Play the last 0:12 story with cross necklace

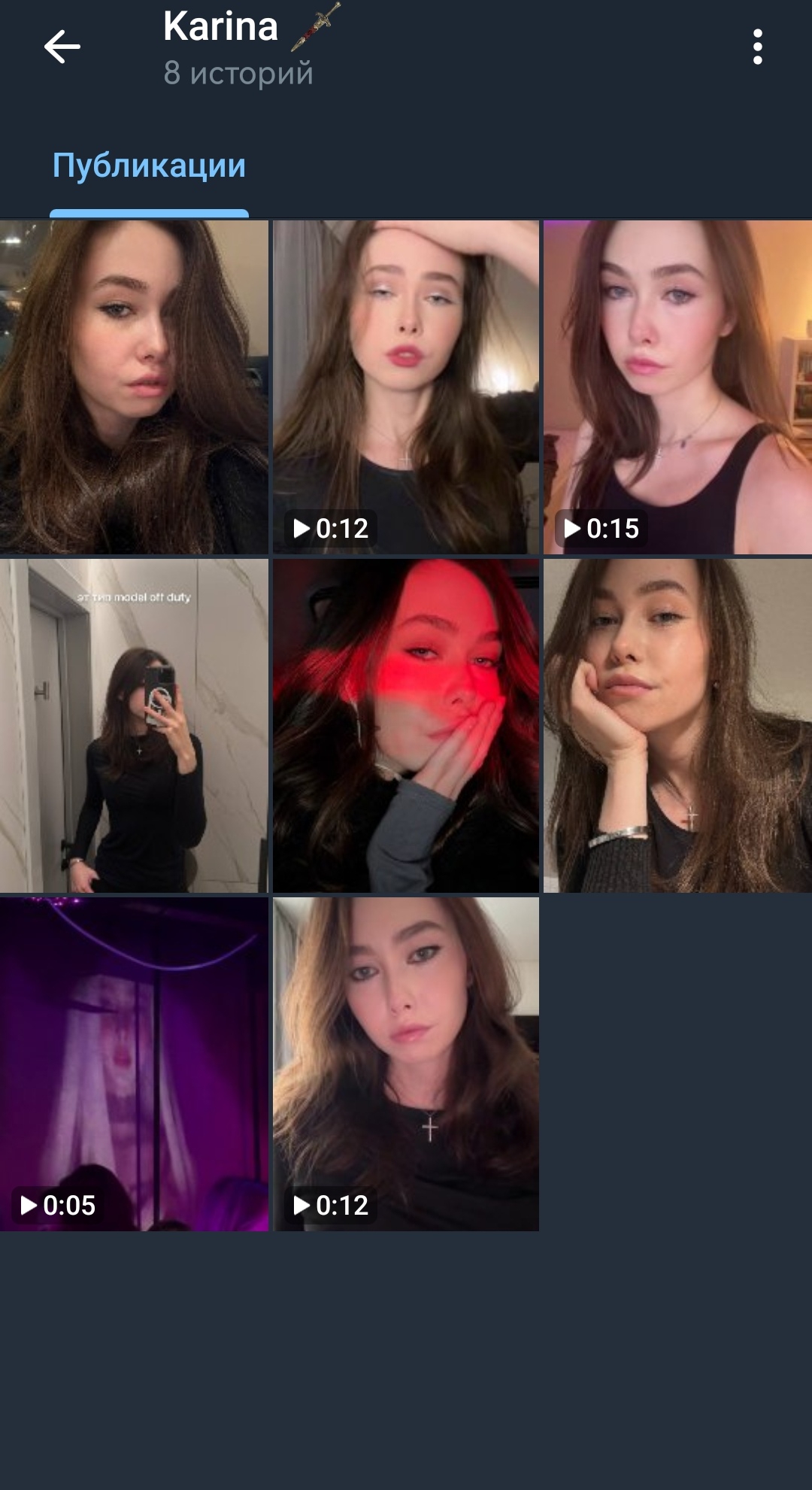405,1064
